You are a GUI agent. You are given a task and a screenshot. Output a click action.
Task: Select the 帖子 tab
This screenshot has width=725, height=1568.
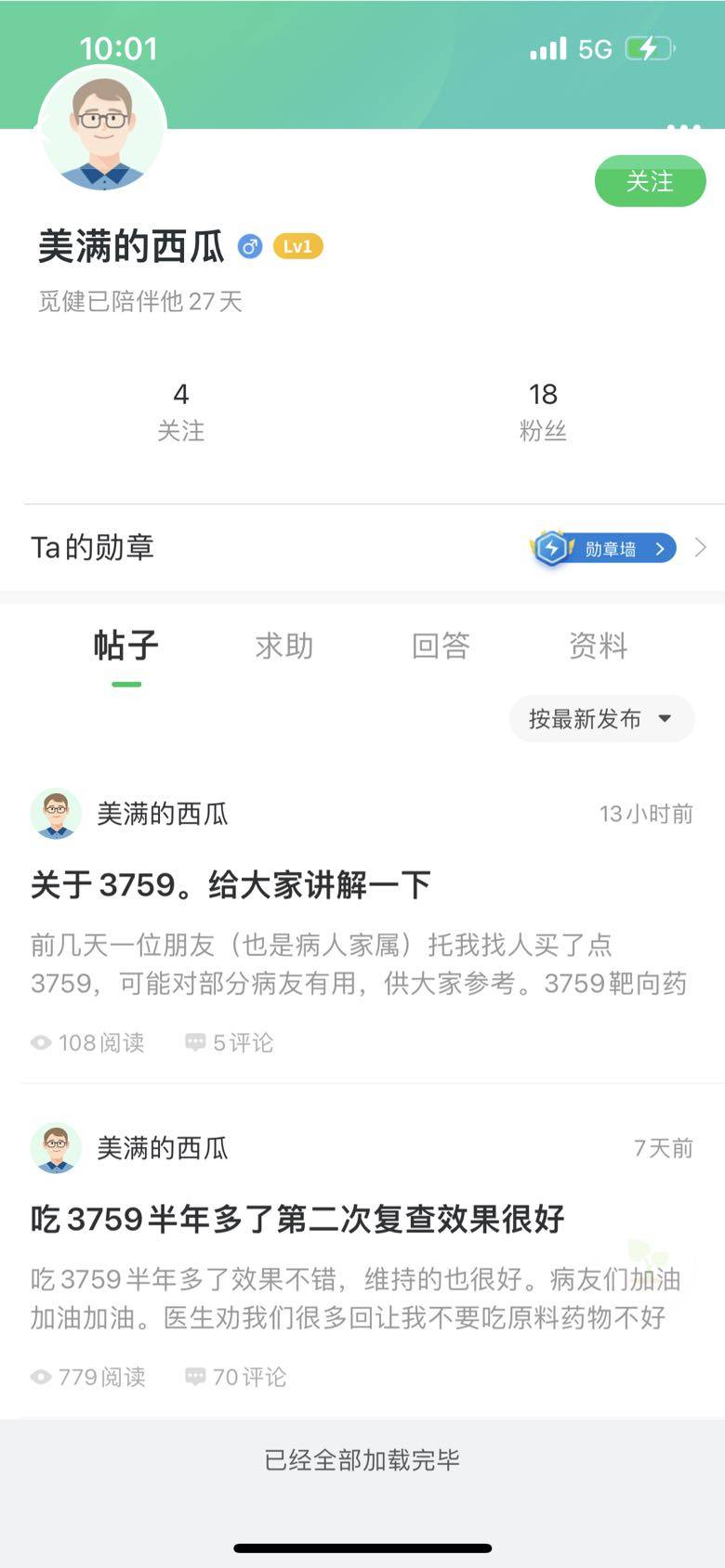tap(126, 646)
